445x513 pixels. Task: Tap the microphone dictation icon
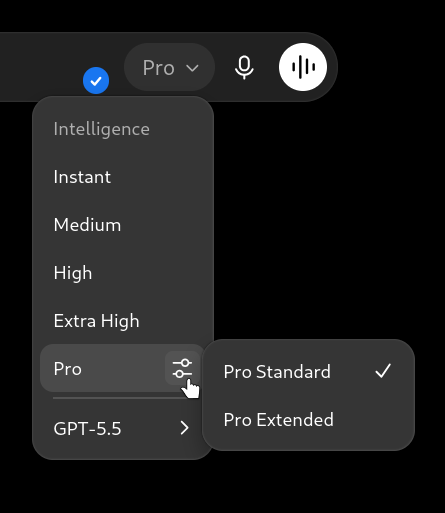(244, 68)
